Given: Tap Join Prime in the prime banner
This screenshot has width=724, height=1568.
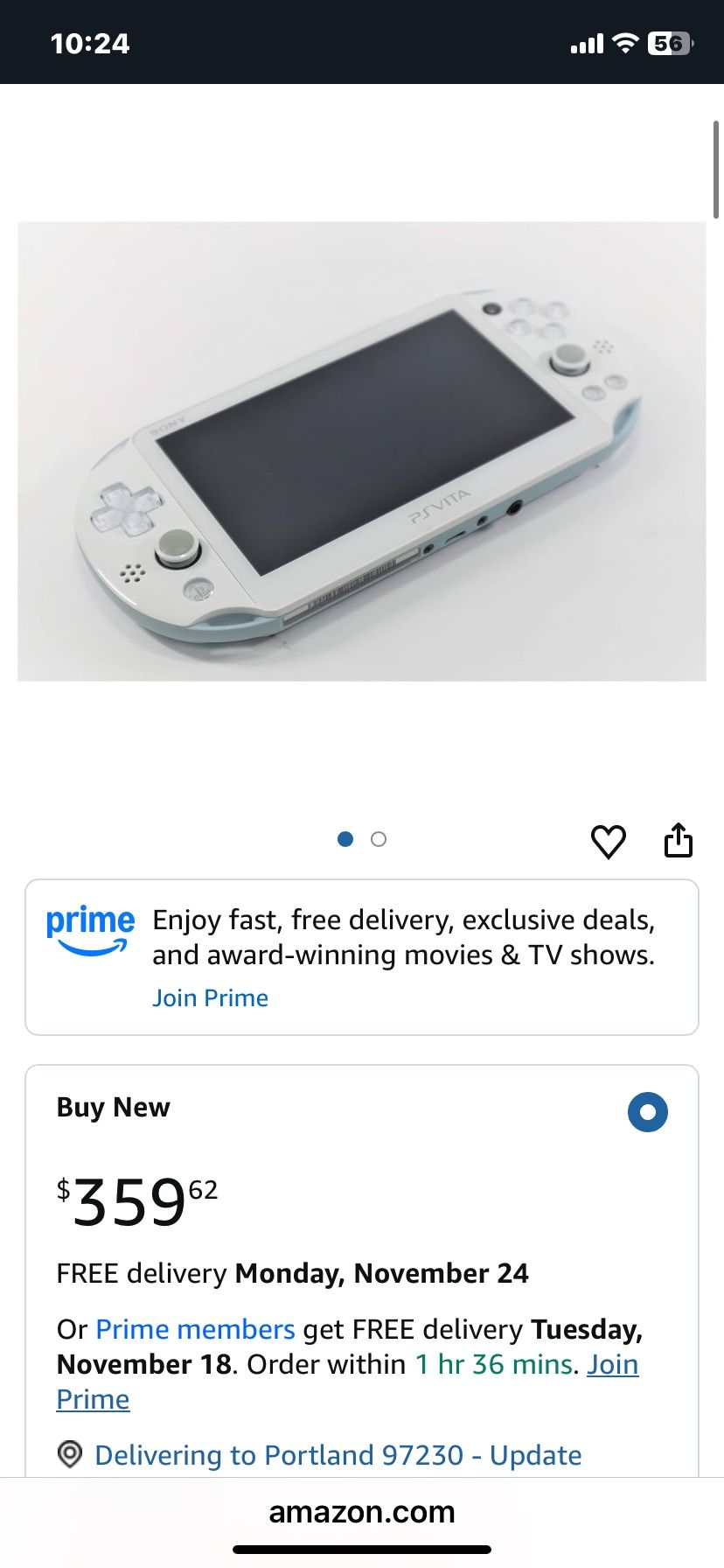Looking at the screenshot, I should (x=210, y=997).
